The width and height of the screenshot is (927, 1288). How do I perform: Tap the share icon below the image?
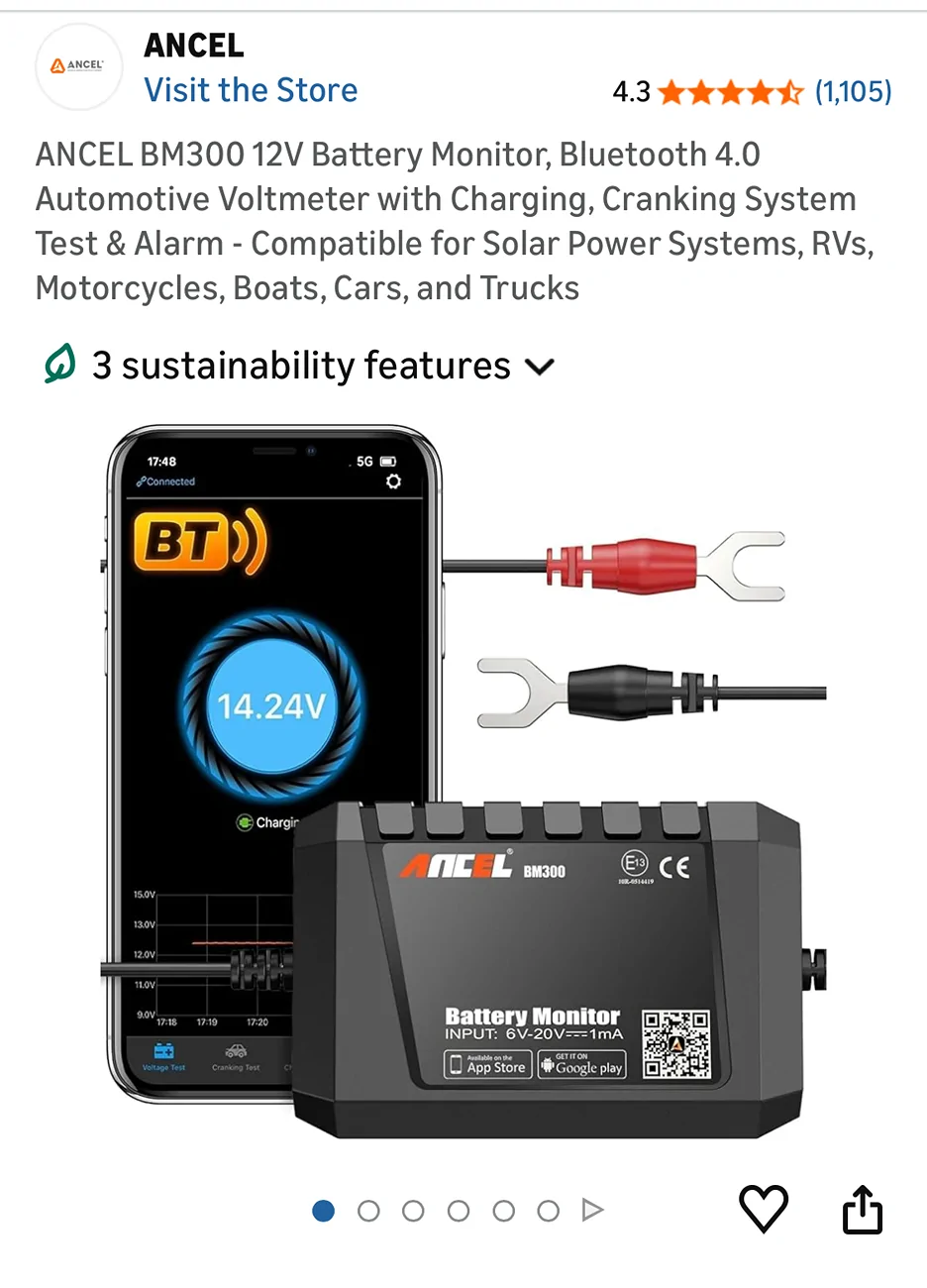click(x=863, y=1209)
